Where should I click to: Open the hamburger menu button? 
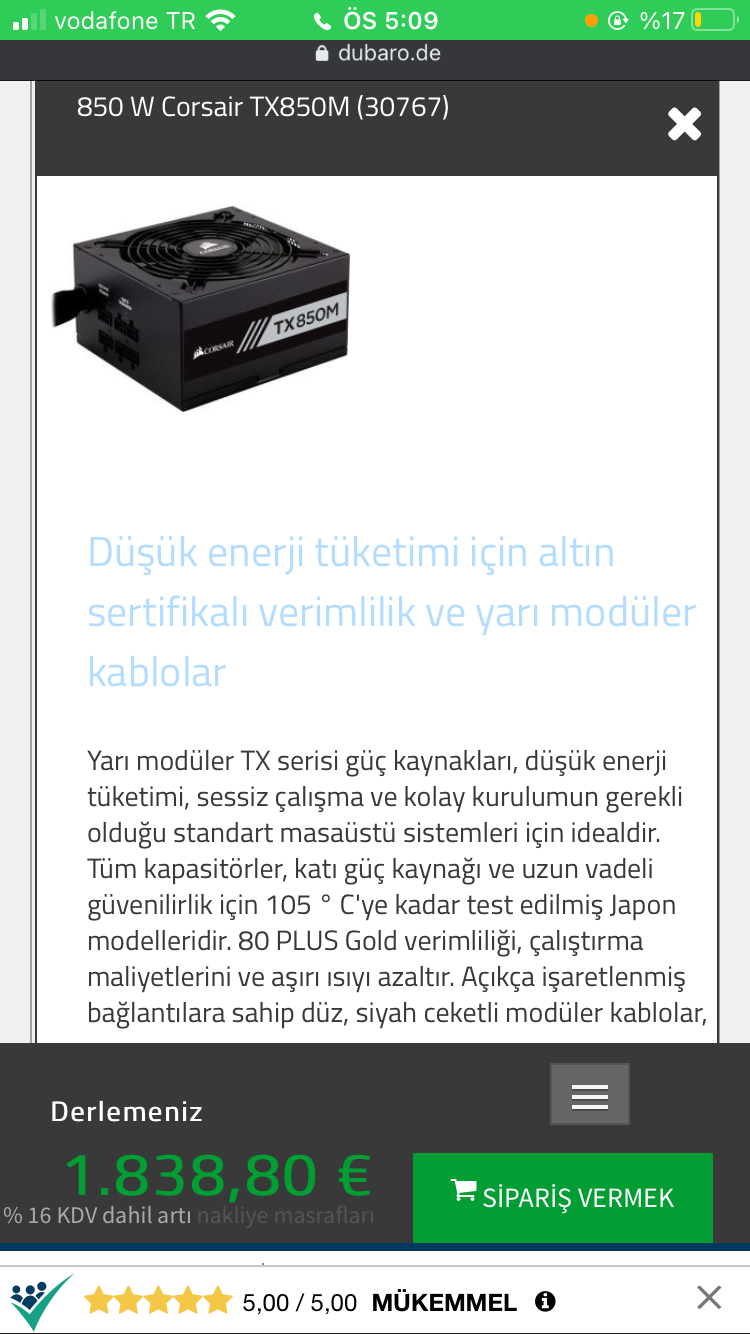(x=589, y=1095)
